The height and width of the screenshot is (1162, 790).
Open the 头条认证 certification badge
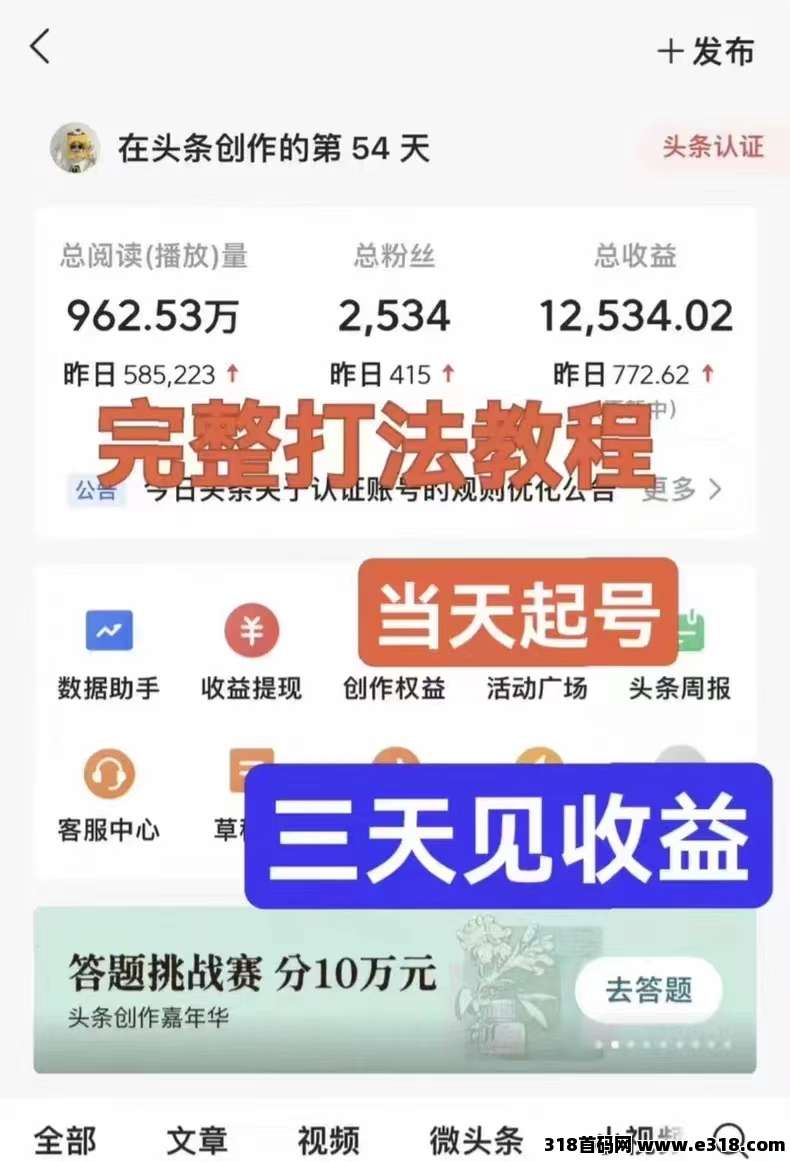713,147
